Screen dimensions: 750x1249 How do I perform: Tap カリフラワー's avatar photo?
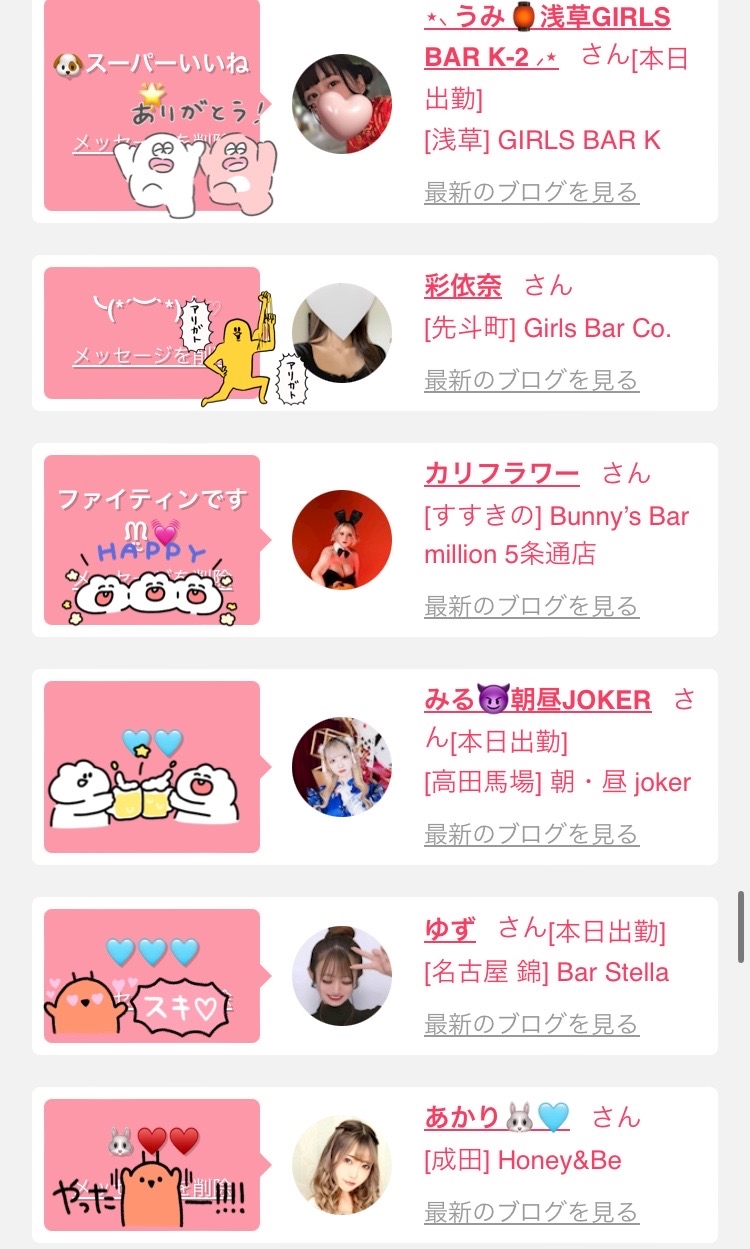[x=342, y=540]
